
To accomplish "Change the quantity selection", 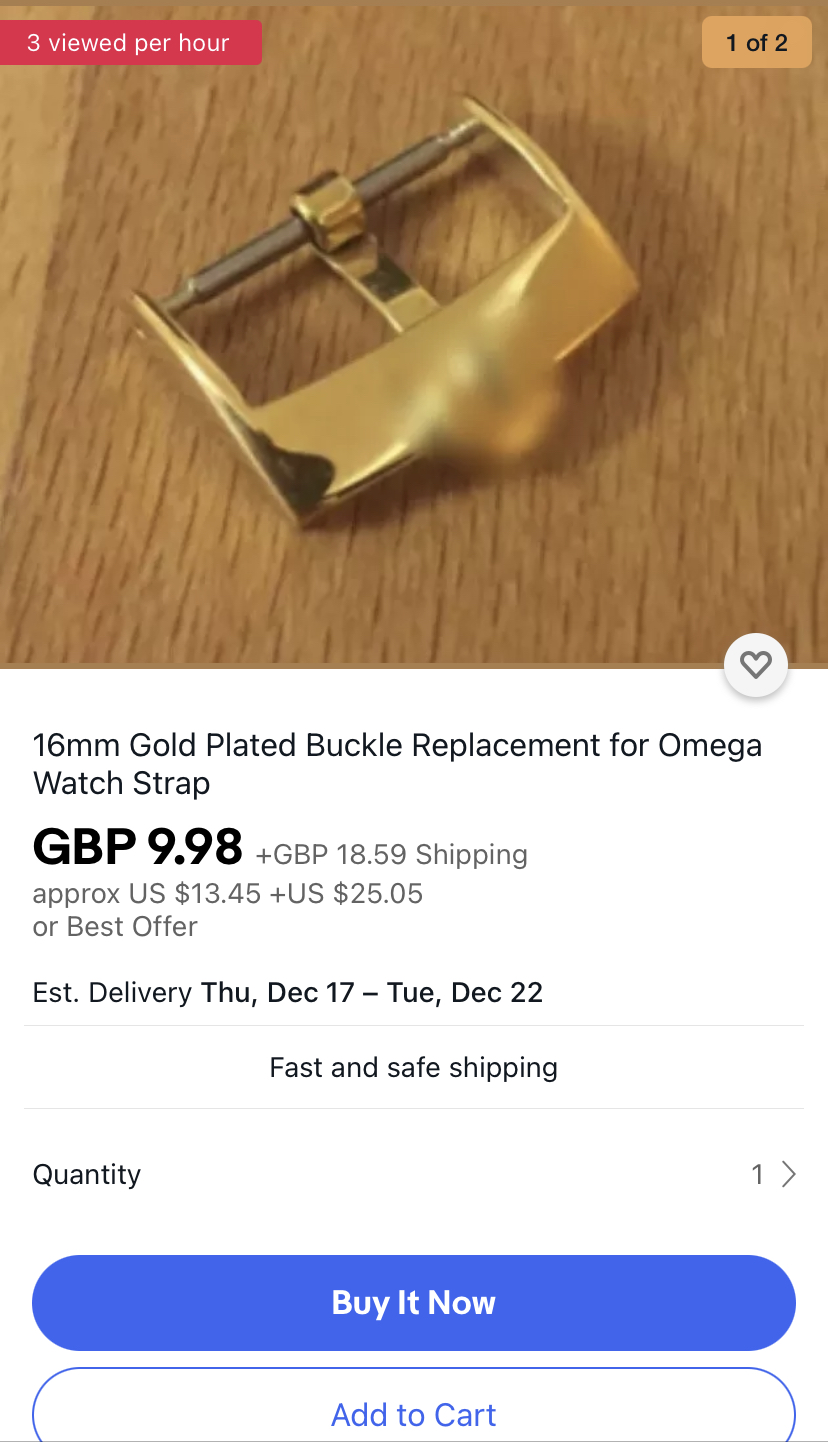I will [x=772, y=1174].
